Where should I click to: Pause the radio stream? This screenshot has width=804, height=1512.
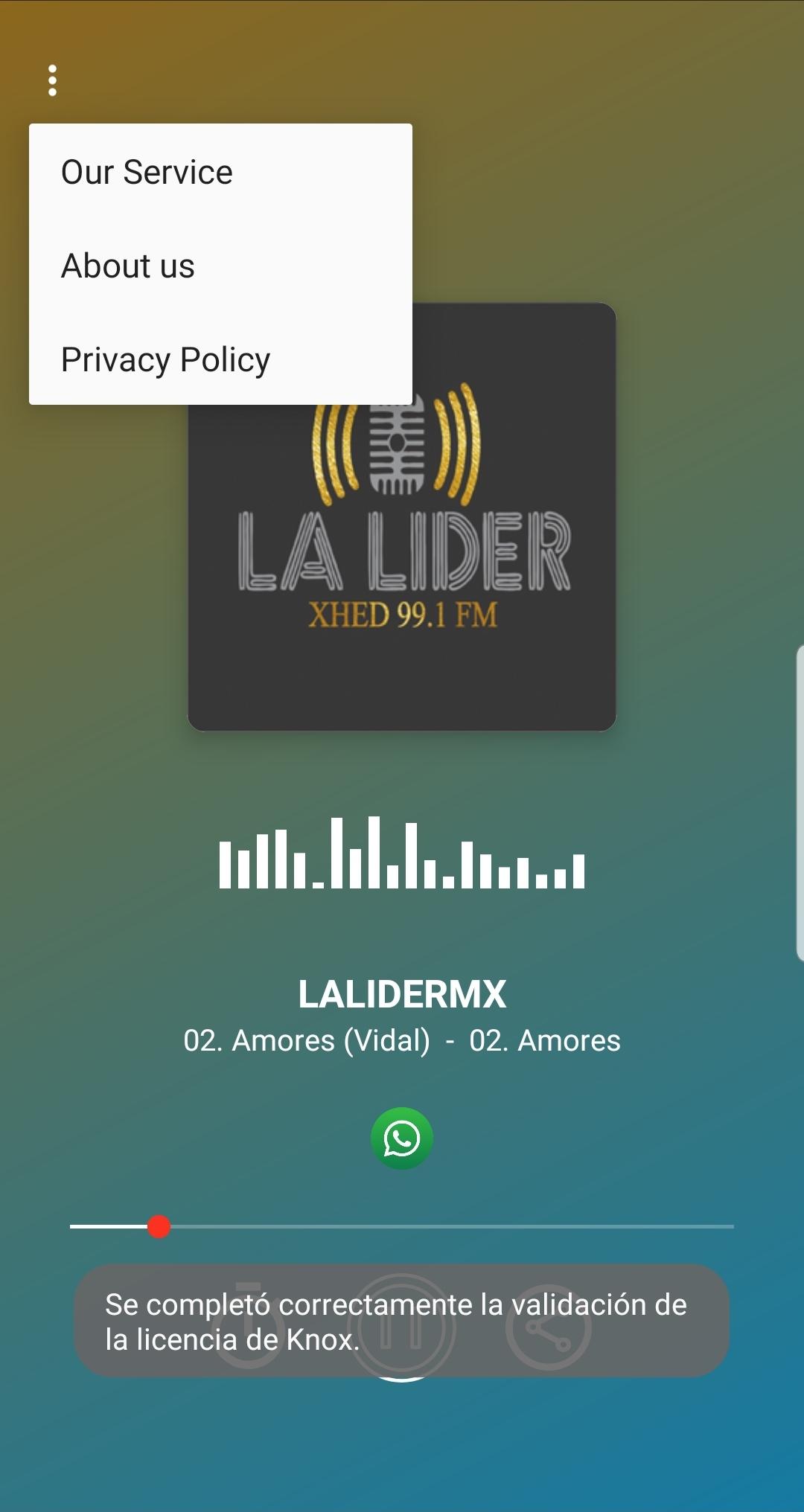pyautogui.click(x=401, y=1327)
